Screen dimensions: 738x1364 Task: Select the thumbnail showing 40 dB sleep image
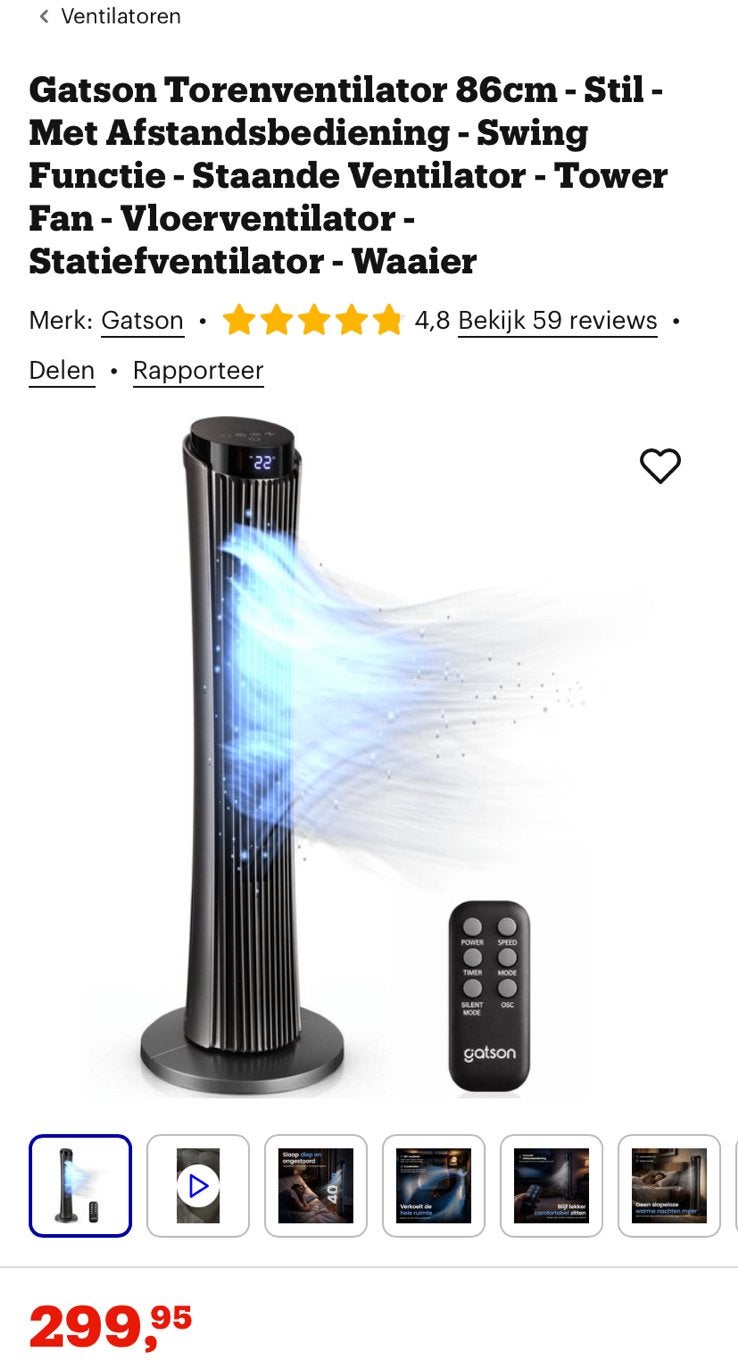[316, 1186]
